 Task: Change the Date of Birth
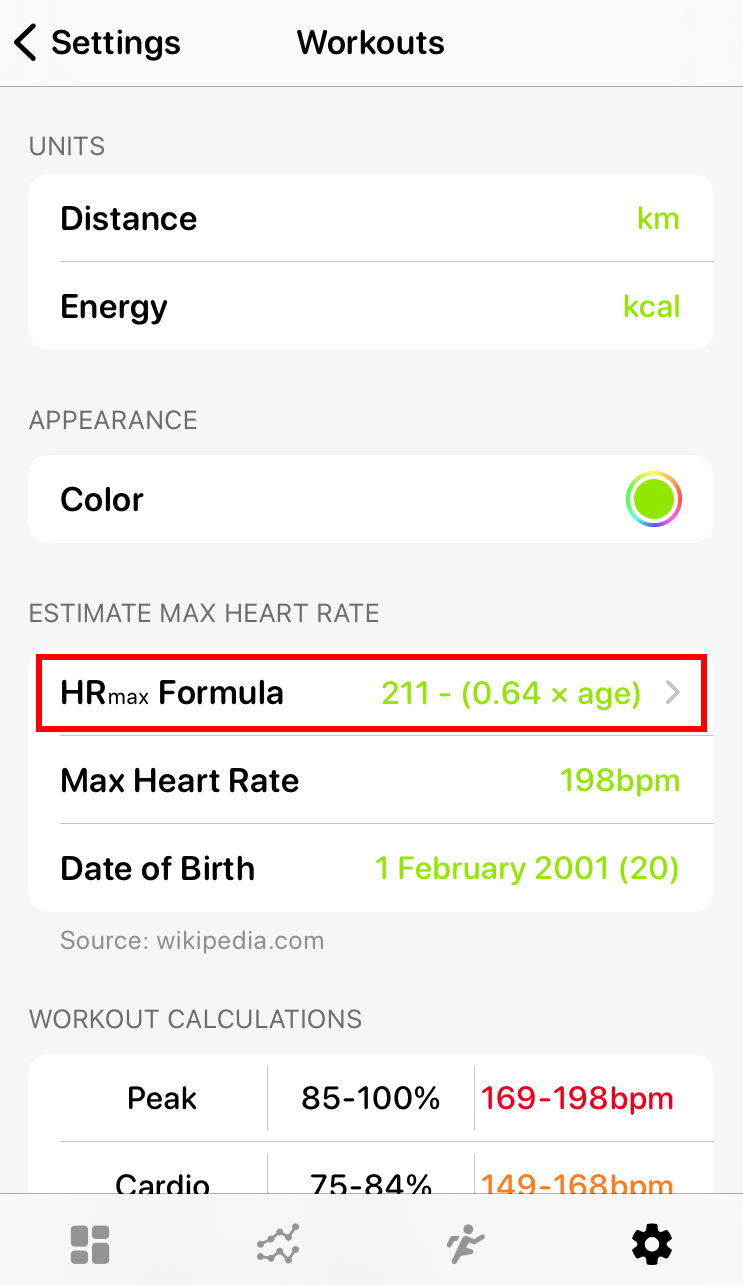(x=371, y=868)
